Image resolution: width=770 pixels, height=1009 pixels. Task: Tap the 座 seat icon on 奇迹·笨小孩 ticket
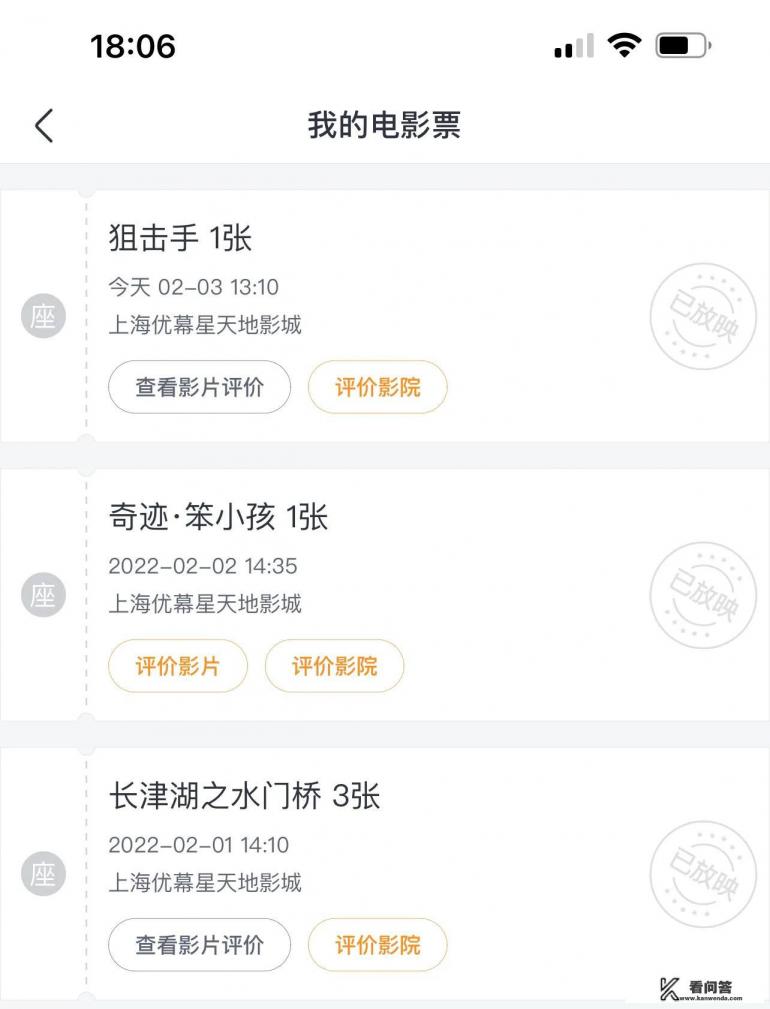click(42, 595)
